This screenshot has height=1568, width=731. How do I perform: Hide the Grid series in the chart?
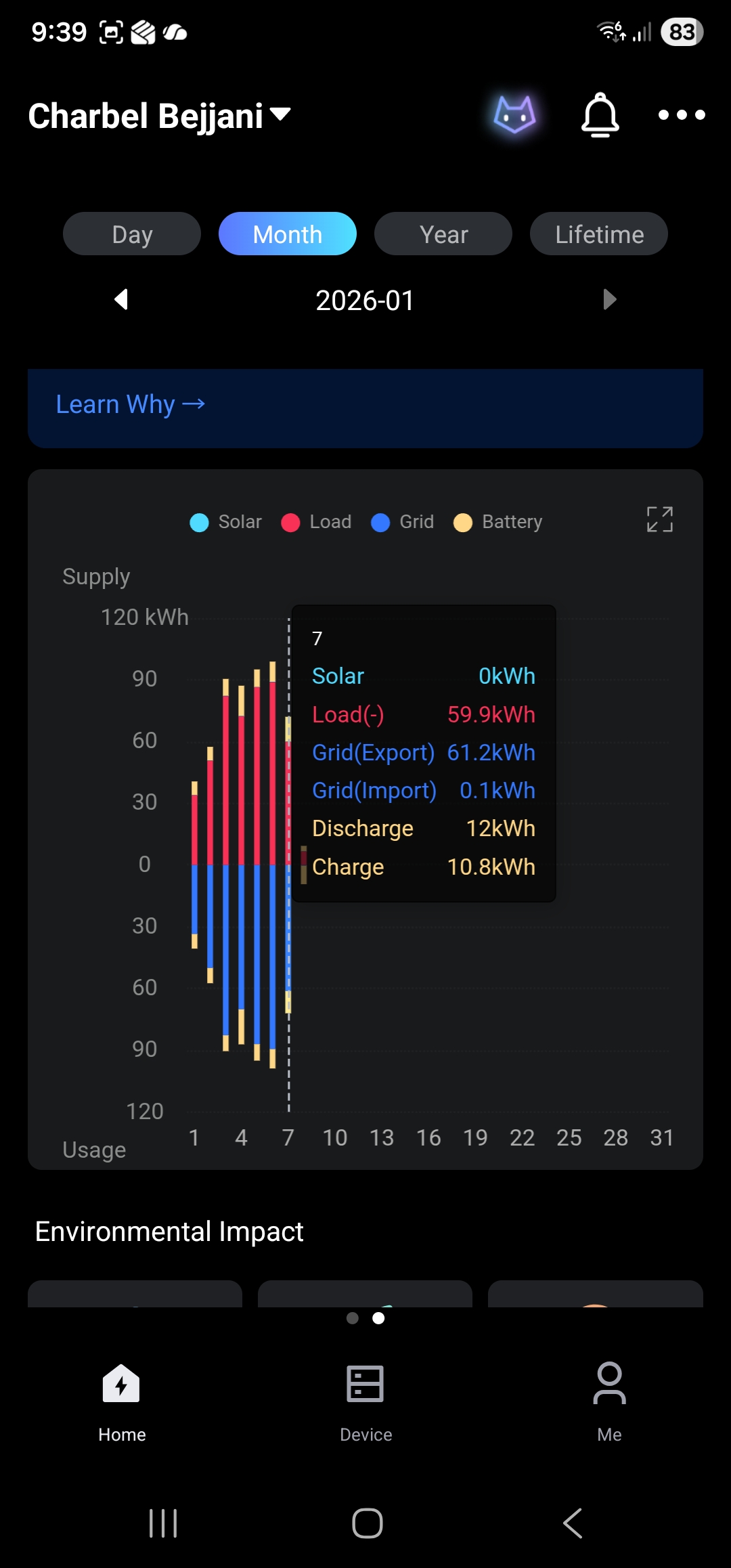tap(403, 522)
